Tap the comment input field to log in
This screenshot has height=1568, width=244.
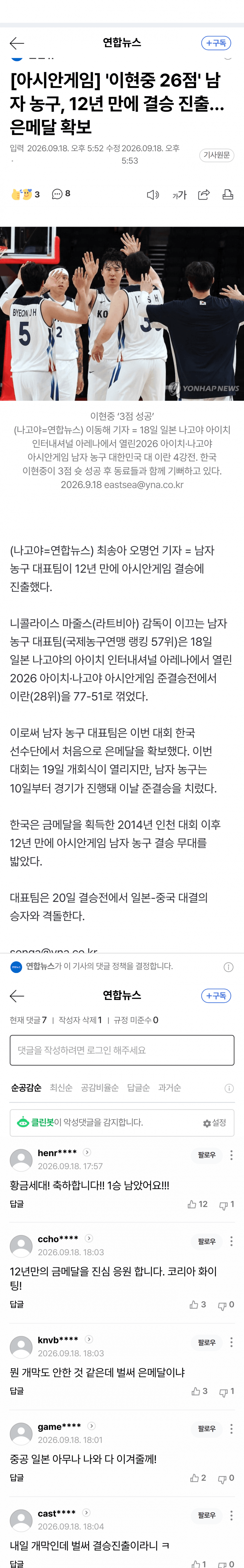coord(122,1050)
